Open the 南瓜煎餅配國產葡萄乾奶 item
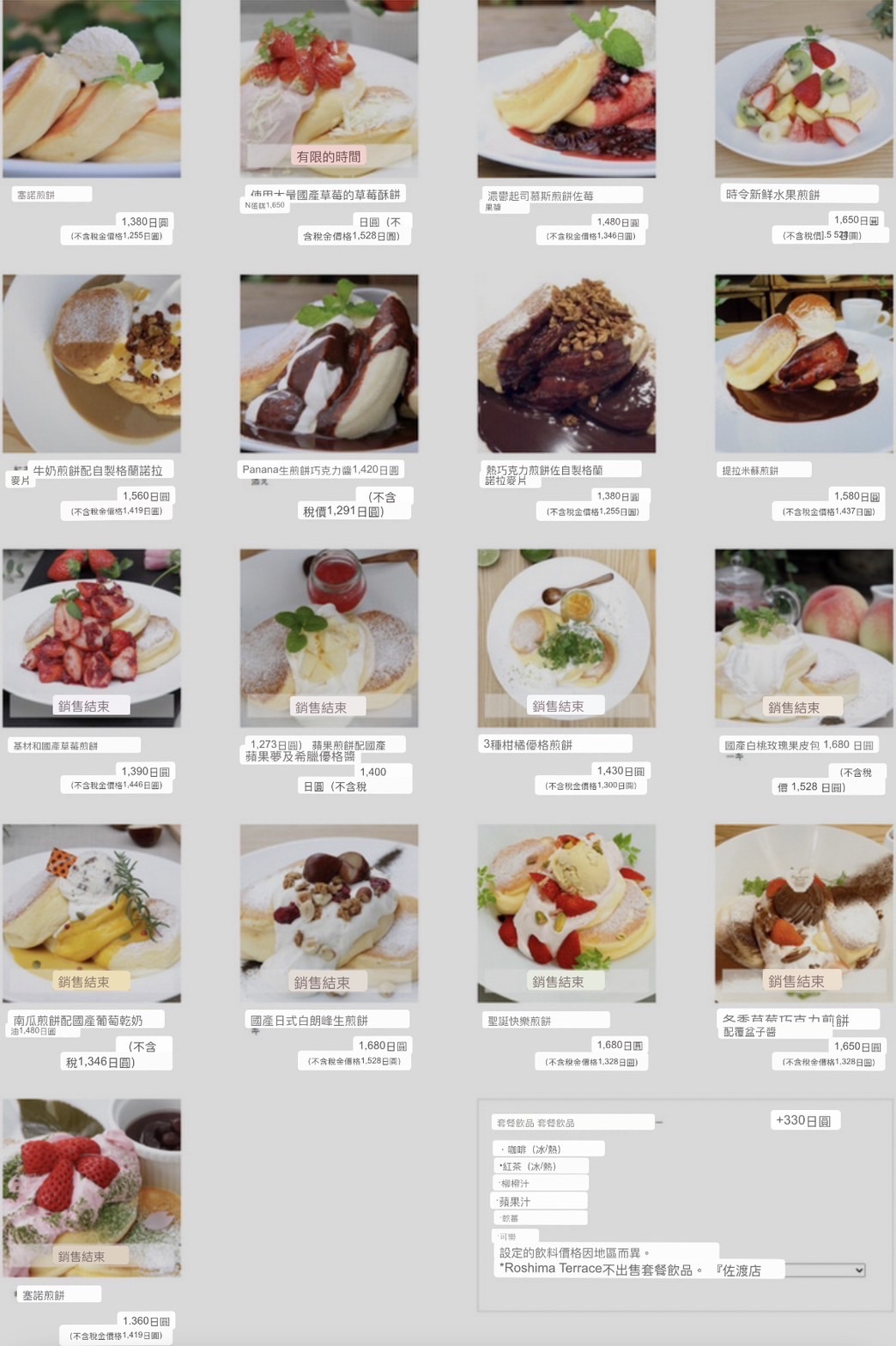The image size is (896, 1346). point(92,913)
